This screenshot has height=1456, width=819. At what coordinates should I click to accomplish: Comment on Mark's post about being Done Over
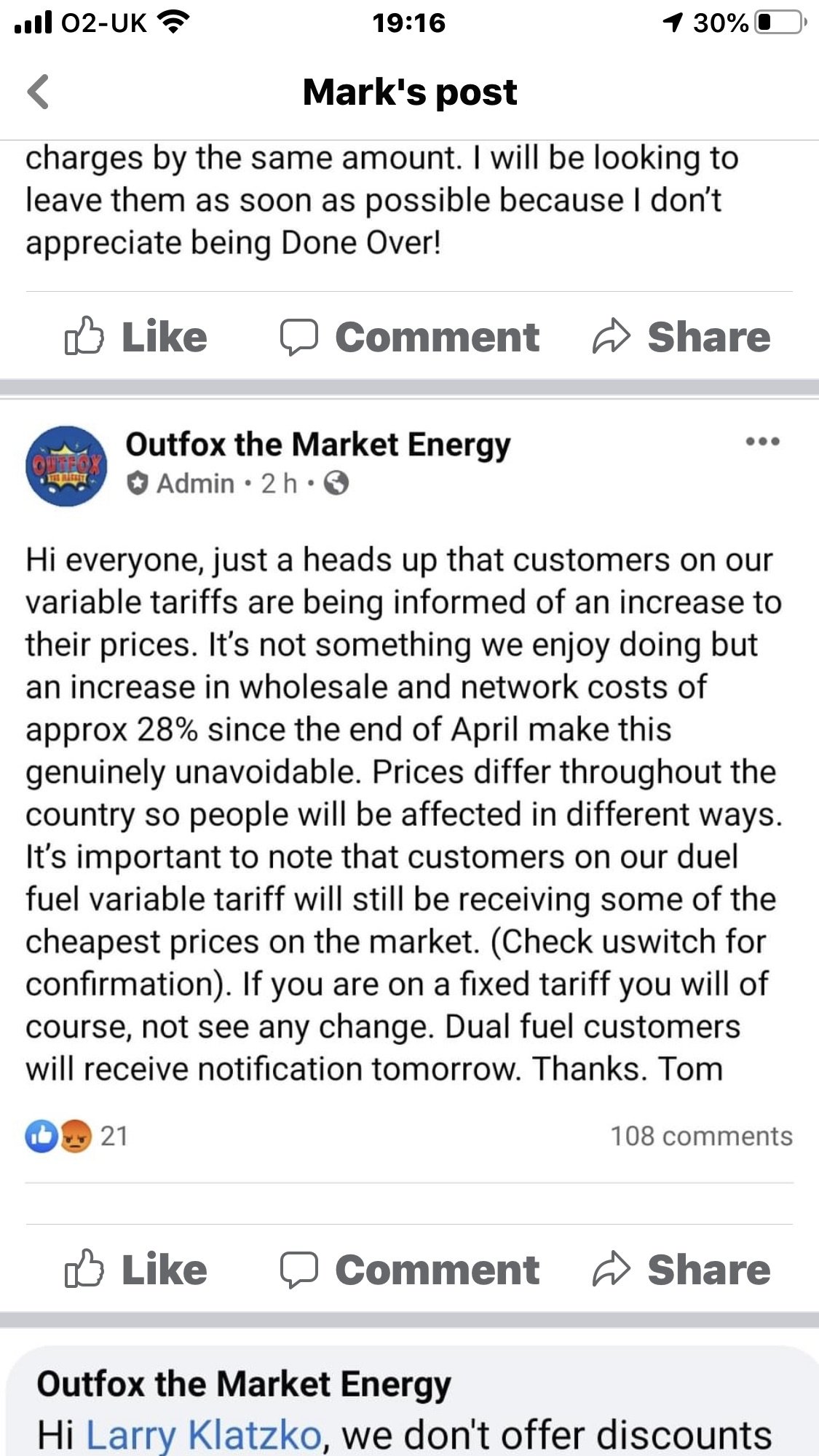point(410,337)
